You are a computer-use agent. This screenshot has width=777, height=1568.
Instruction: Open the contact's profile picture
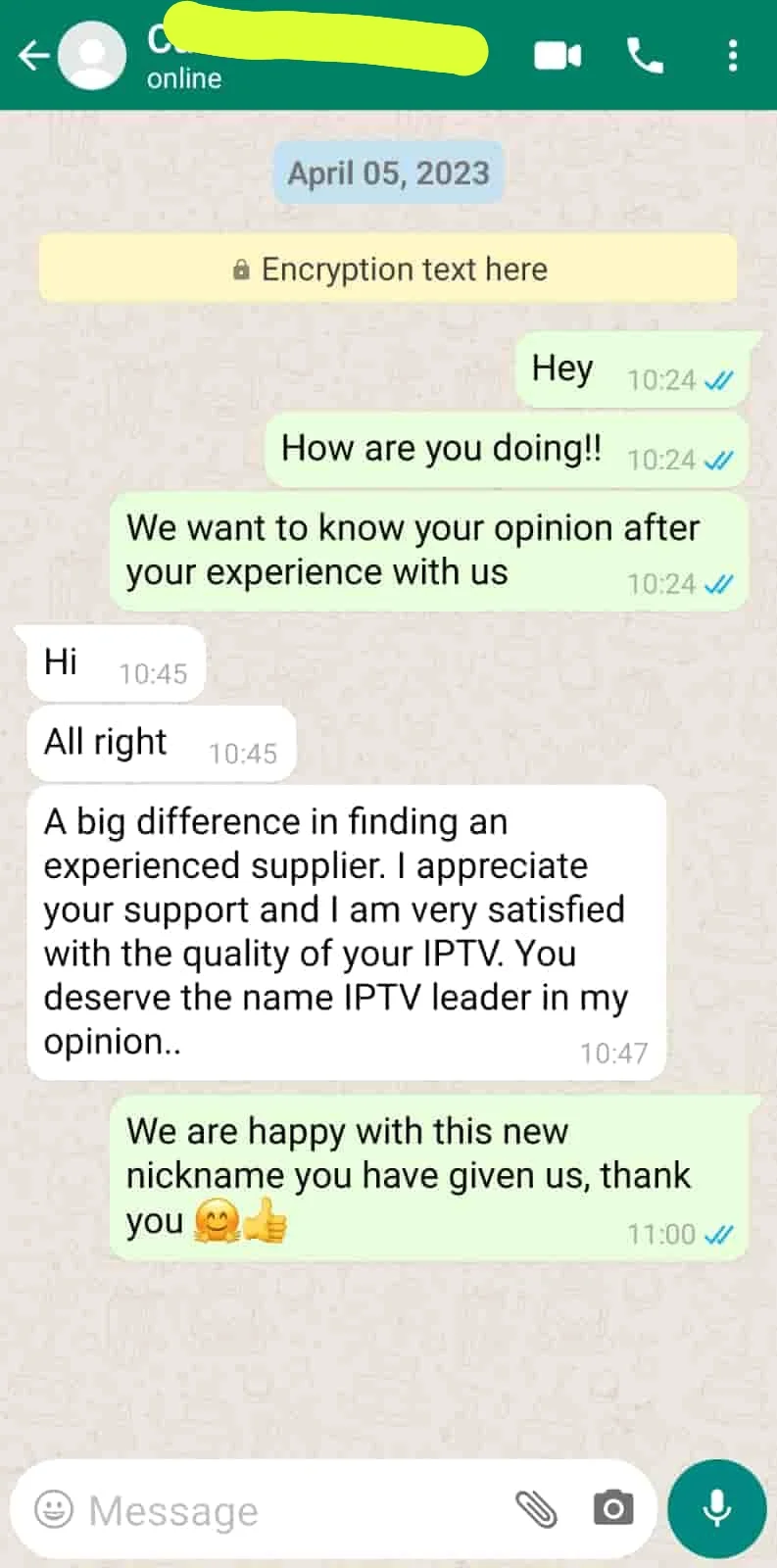(92, 56)
